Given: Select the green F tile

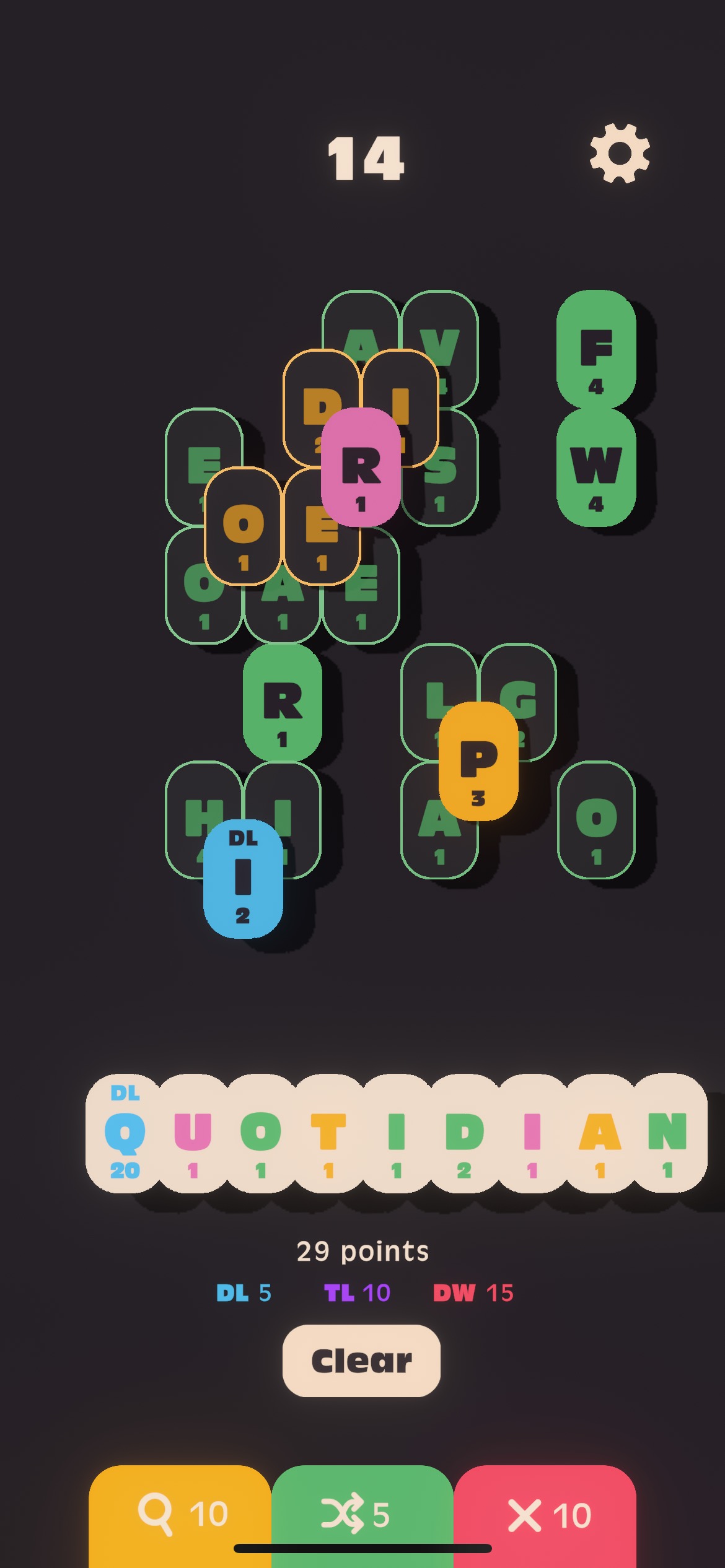Looking at the screenshot, I should (596, 349).
